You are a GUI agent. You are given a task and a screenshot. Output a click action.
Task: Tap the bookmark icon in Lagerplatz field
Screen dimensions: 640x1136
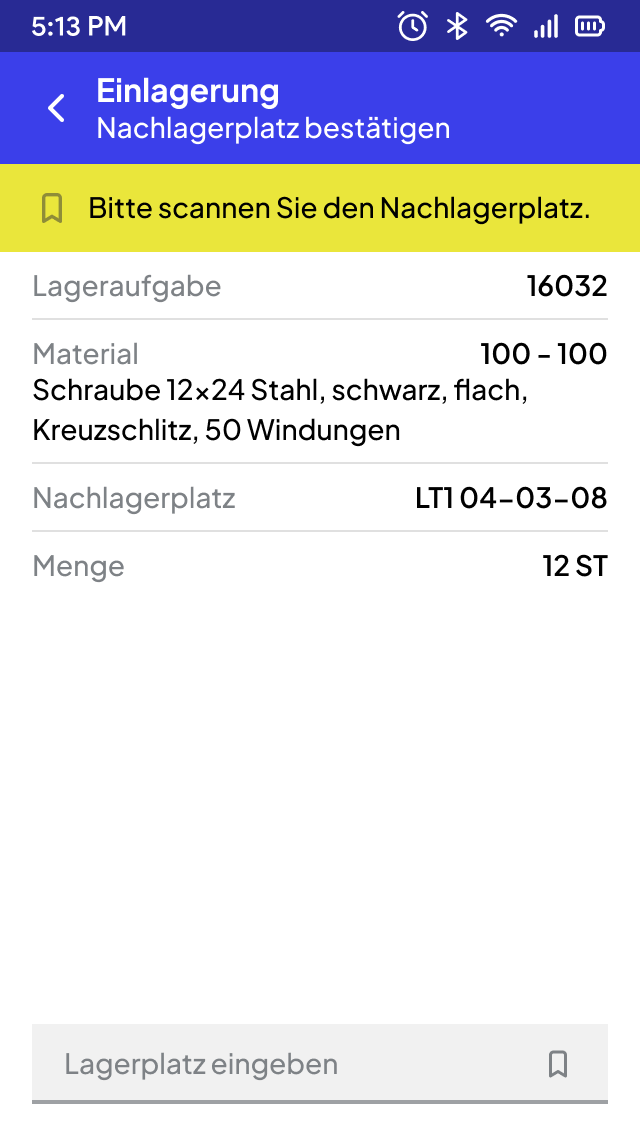[x=557, y=1064]
